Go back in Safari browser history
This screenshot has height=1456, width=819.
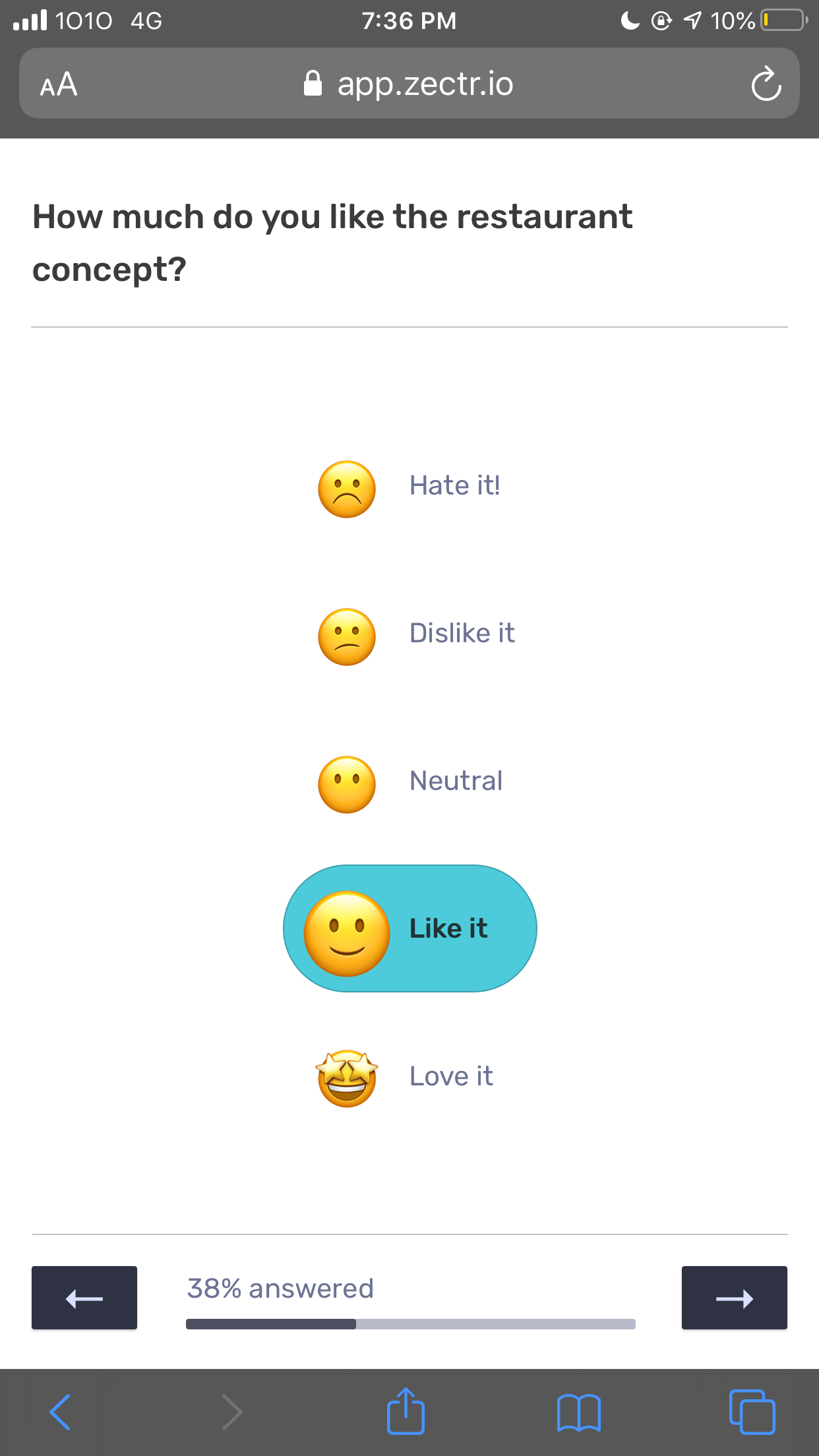click(x=60, y=1412)
